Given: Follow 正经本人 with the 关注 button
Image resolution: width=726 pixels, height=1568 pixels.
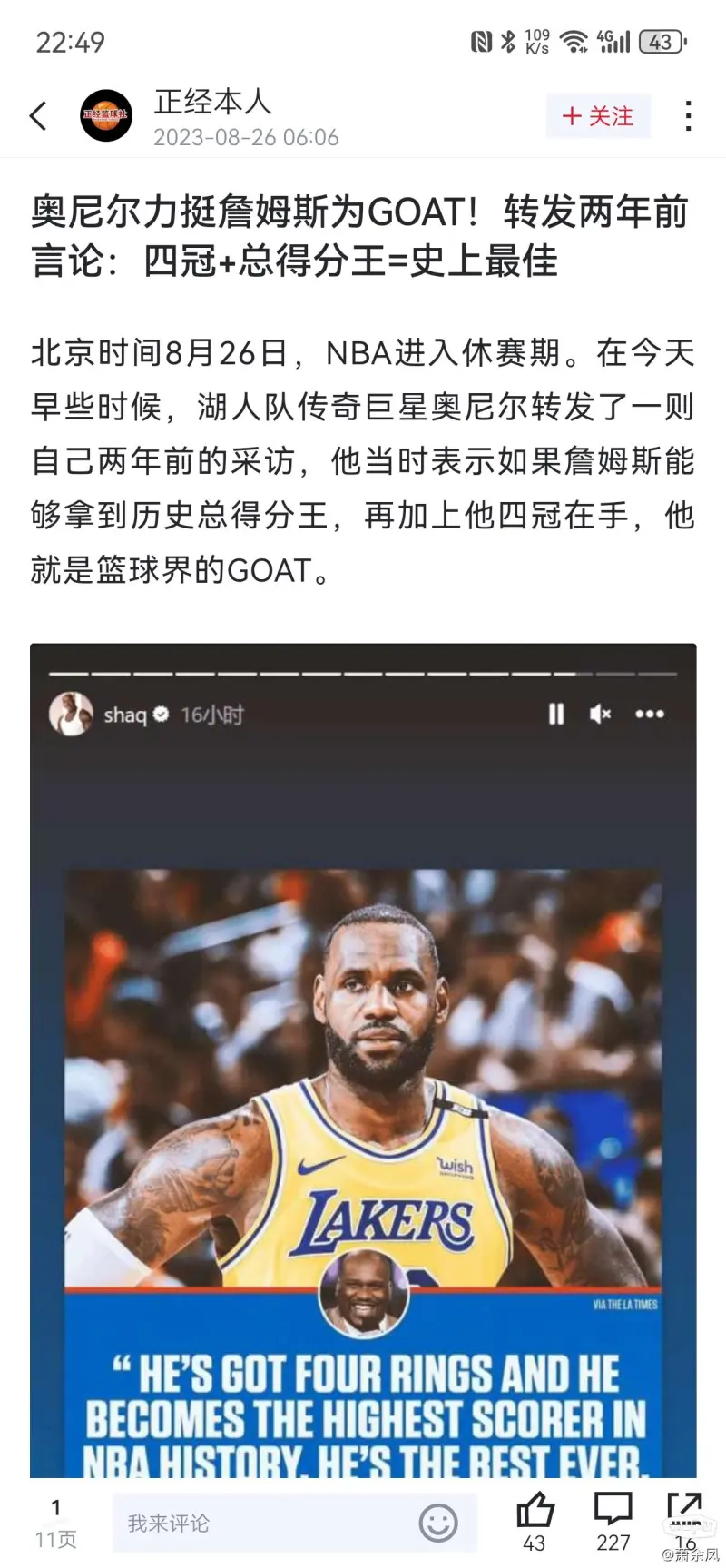Looking at the screenshot, I should (598, 116).
